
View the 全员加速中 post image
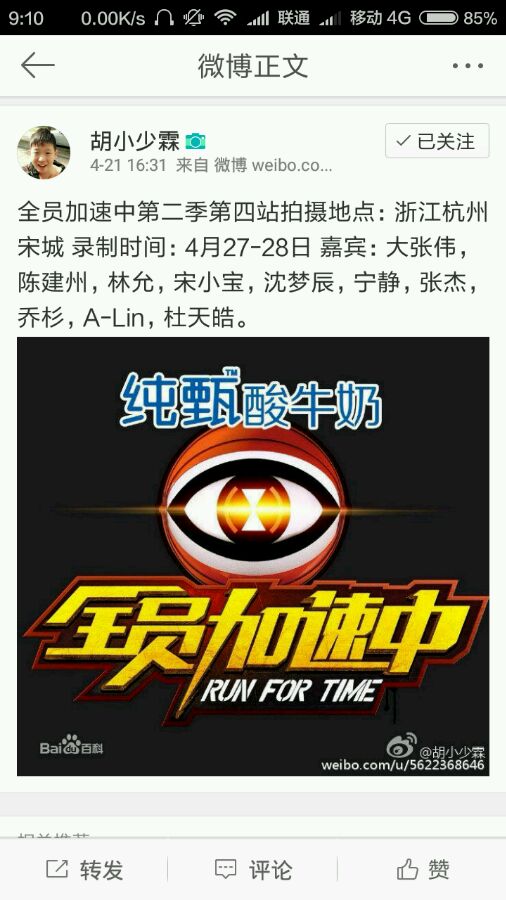coord(253,556)
